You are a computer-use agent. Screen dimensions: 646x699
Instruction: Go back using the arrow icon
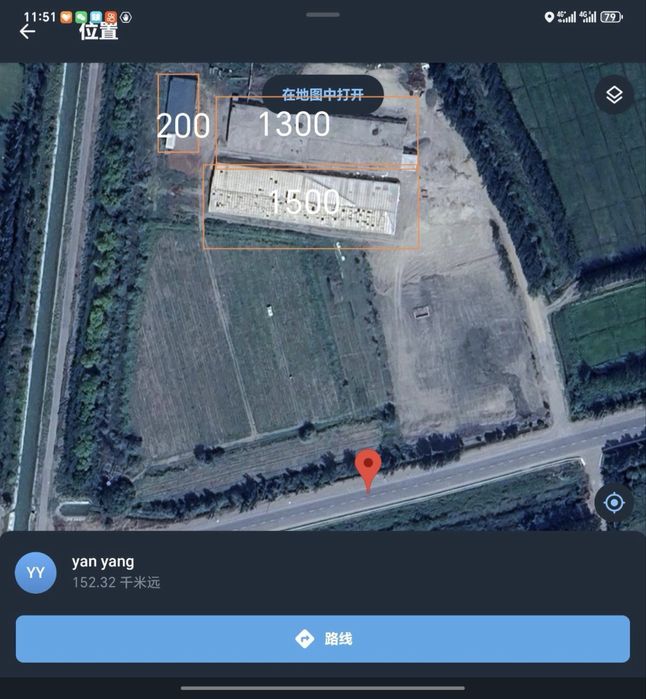pos(27,31)
